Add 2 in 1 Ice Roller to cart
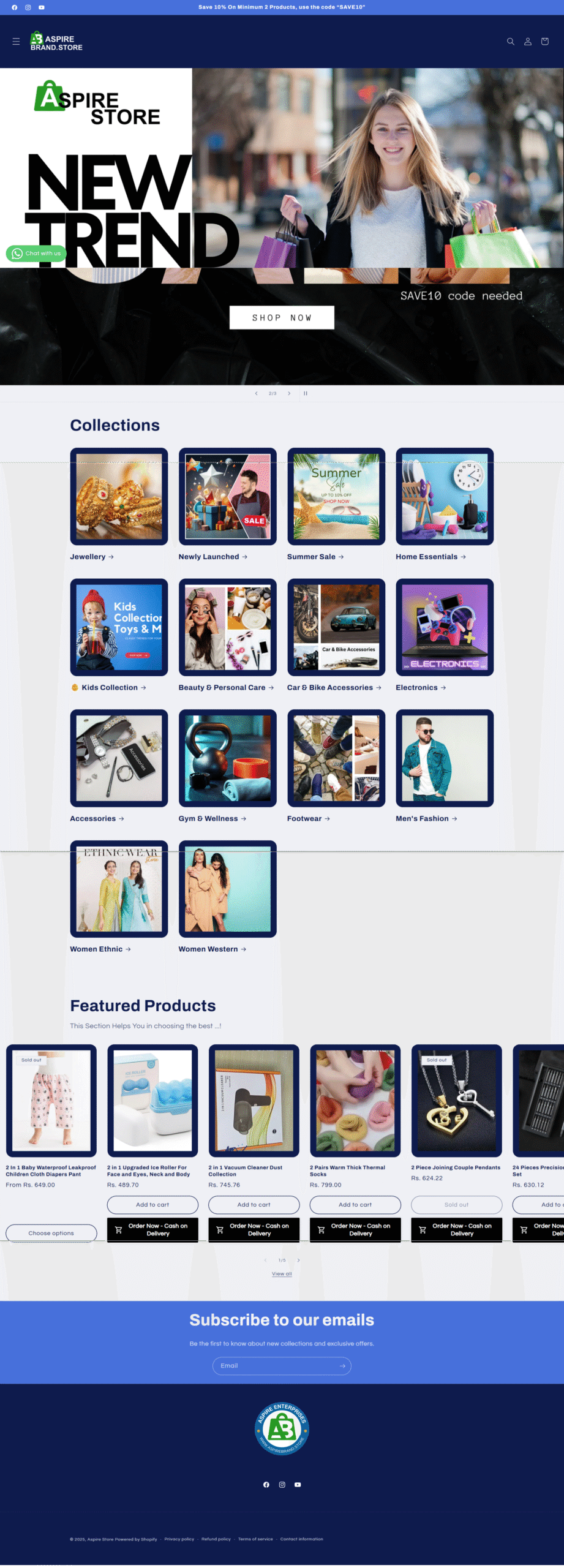This screenshot has width=564, height=1568. point(152,1204)
